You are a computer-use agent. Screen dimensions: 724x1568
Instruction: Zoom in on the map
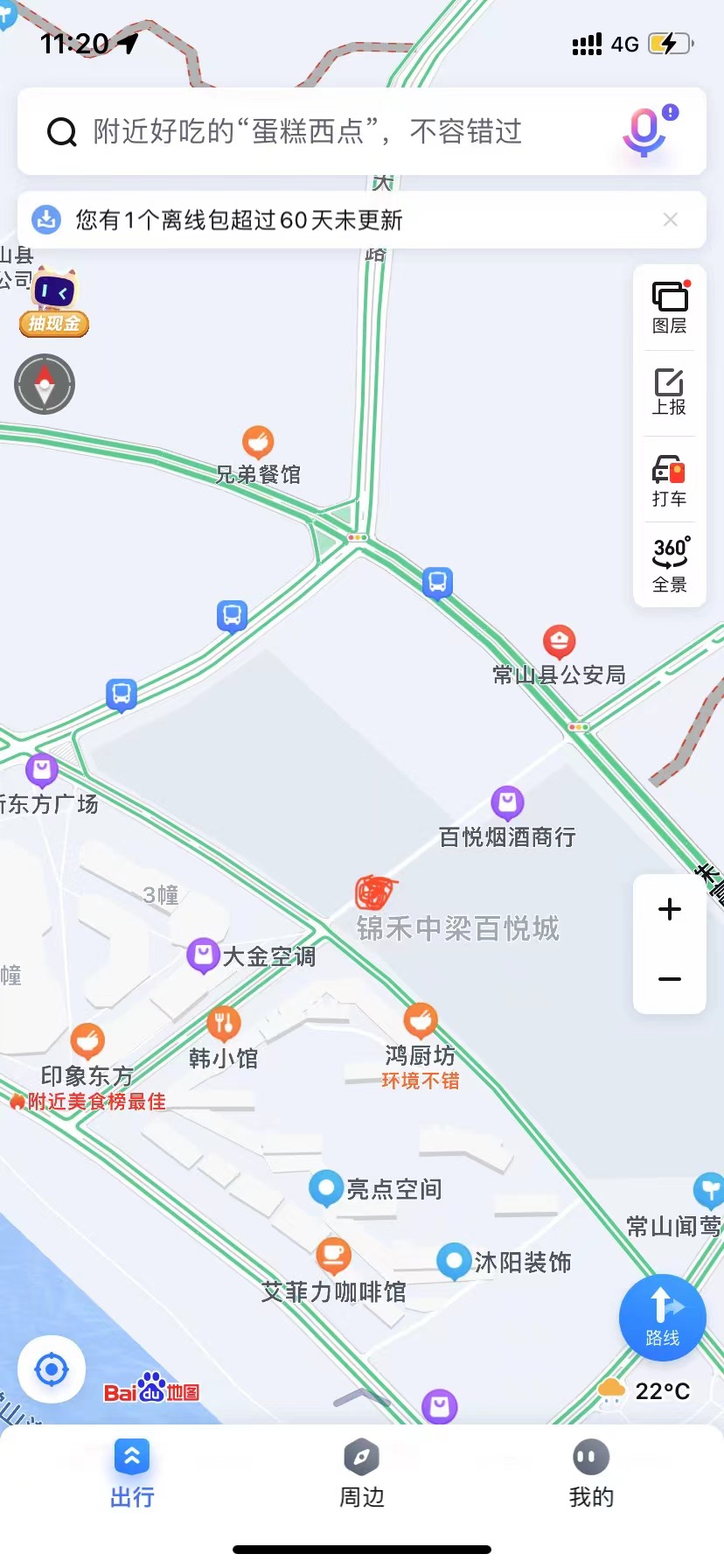click(670, 909)
